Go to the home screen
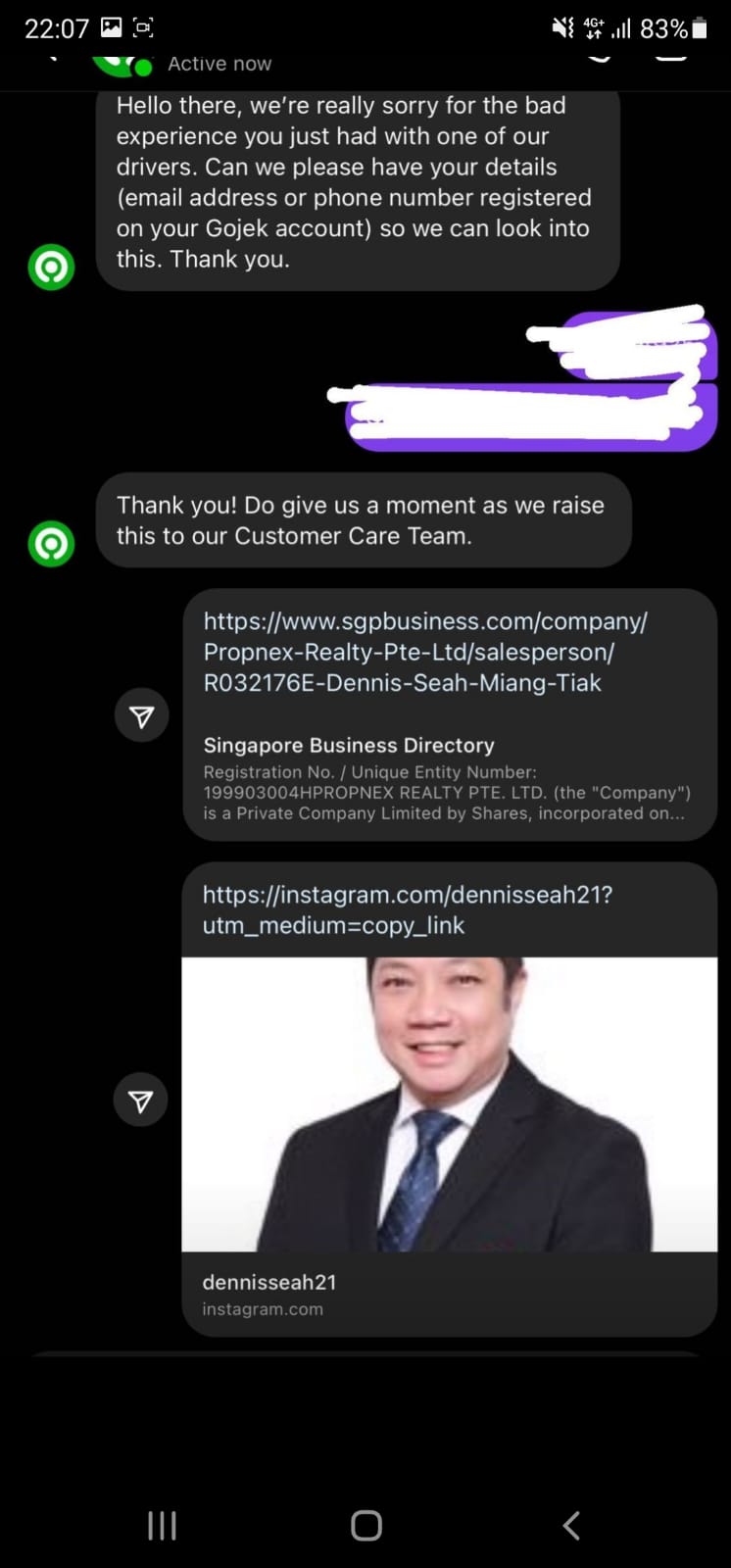Image resolution: width=731 pixels, height=1568 pixels. (365, 1525)
